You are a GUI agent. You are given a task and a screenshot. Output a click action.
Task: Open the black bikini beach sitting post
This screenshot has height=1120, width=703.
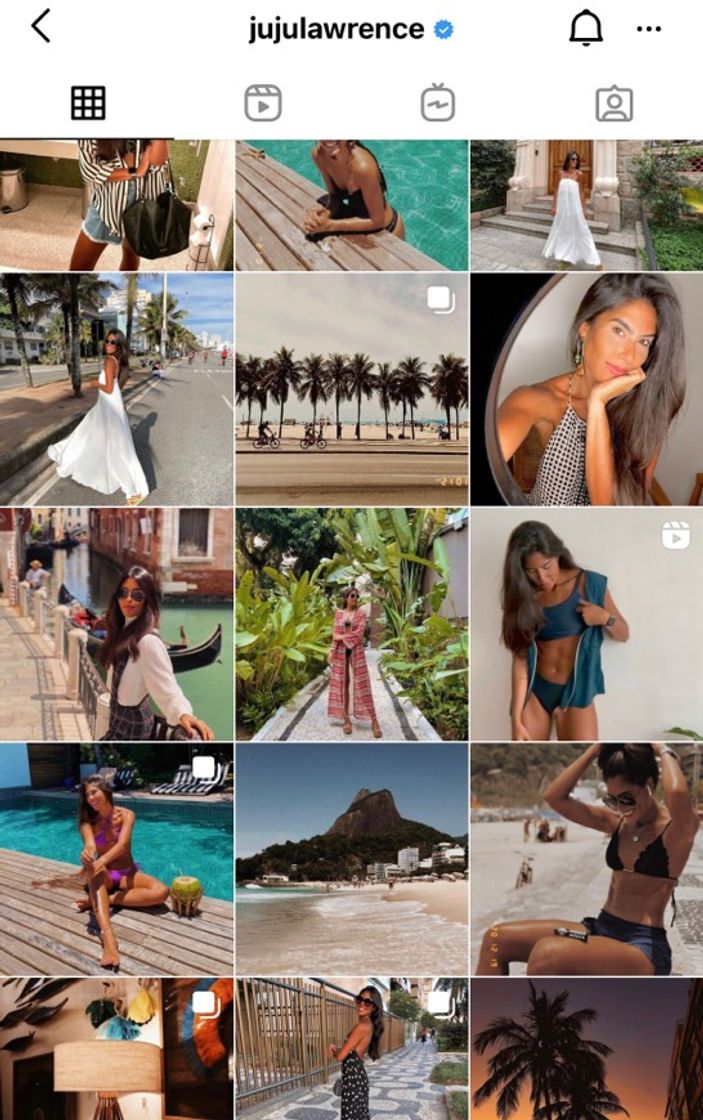(587, 859)
